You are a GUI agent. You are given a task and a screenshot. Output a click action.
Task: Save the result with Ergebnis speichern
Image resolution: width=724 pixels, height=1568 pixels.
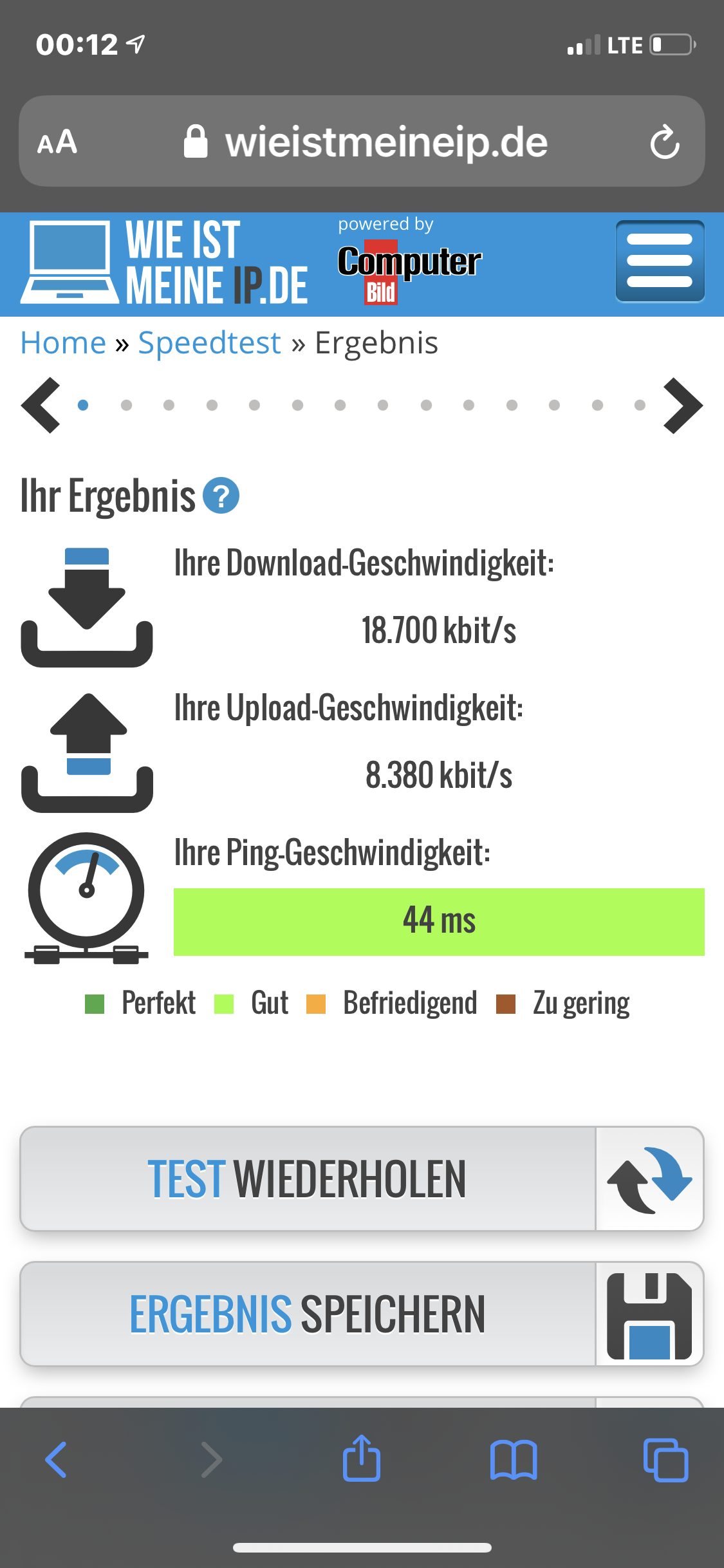362,1314
